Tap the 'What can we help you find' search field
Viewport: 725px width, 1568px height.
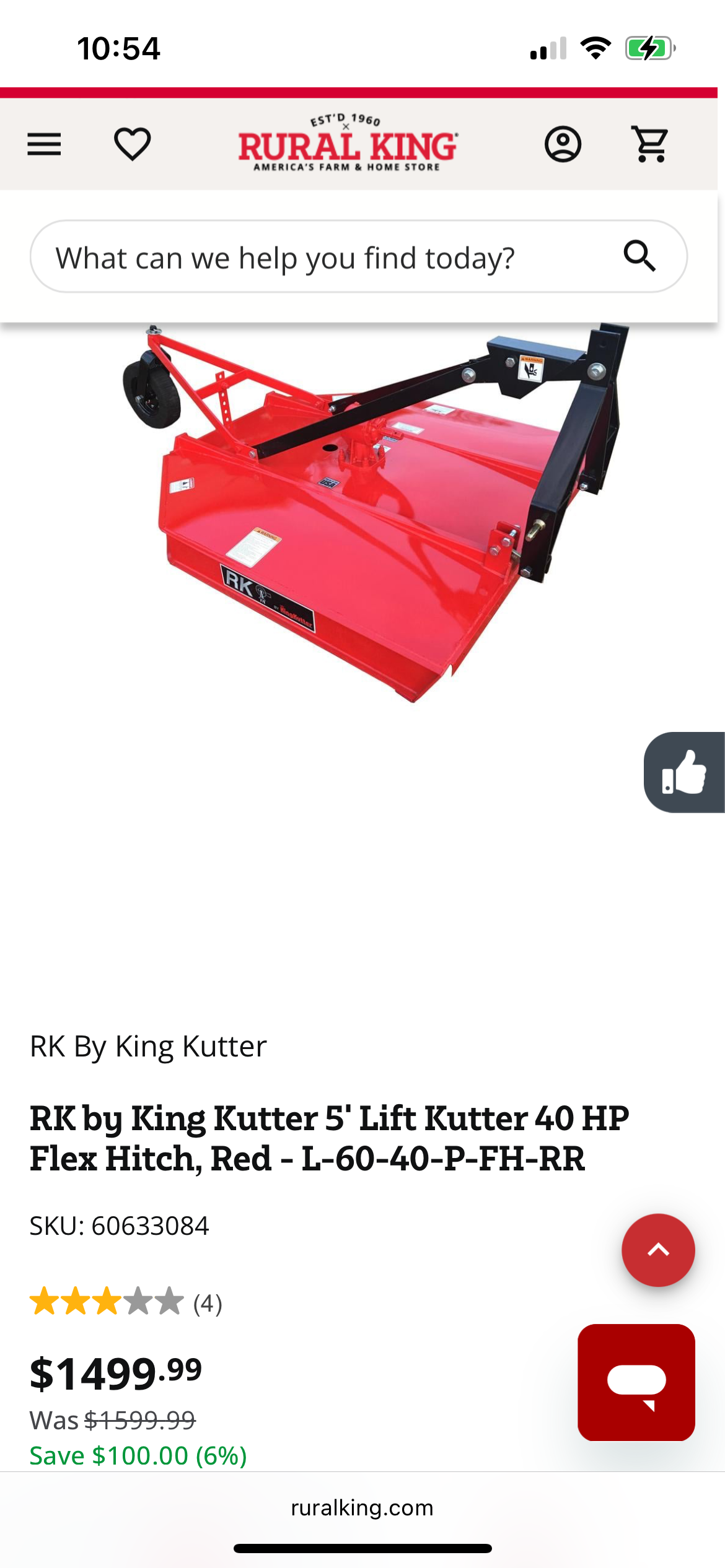point(322,257)
